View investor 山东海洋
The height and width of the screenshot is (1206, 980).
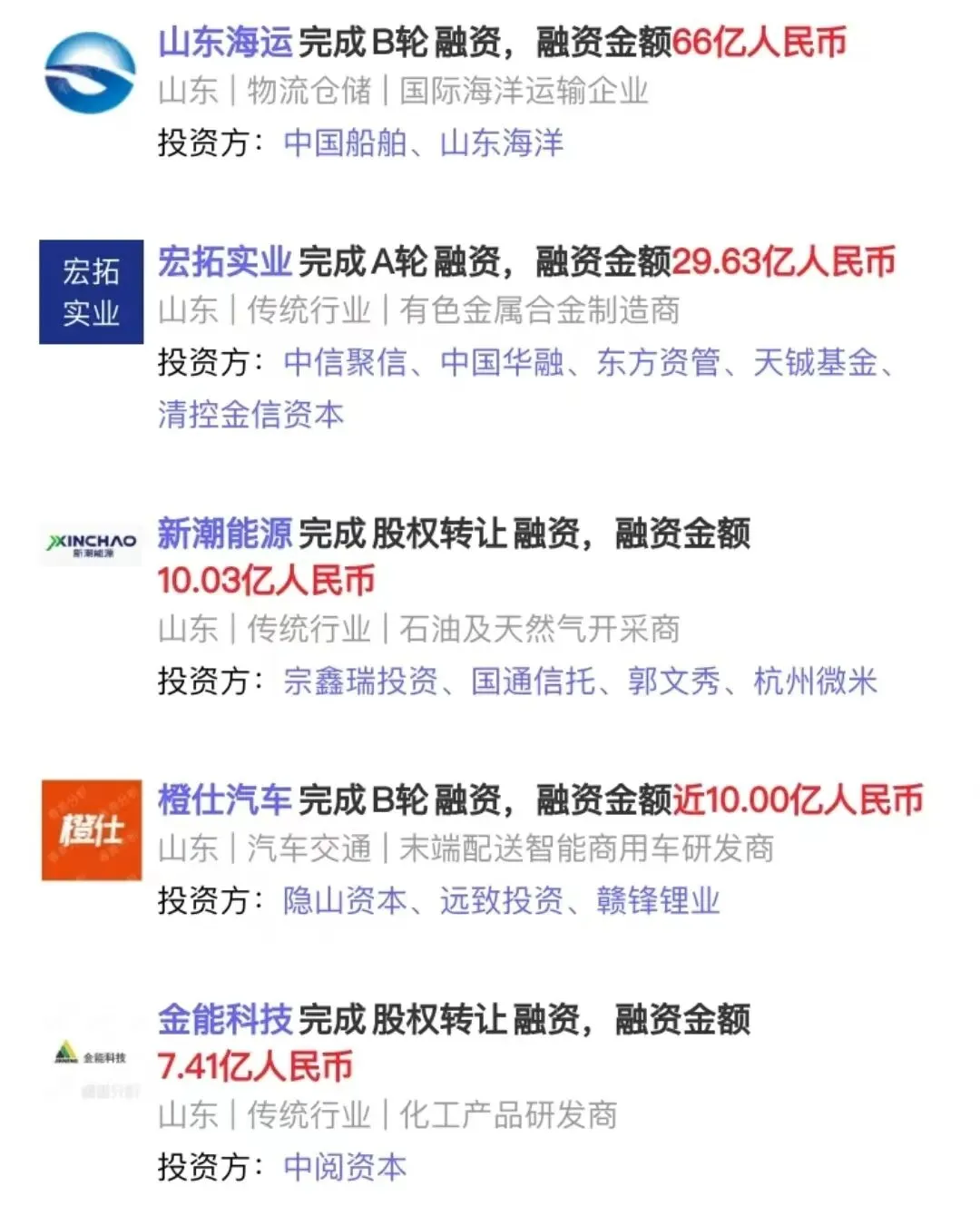pos(502,142)
